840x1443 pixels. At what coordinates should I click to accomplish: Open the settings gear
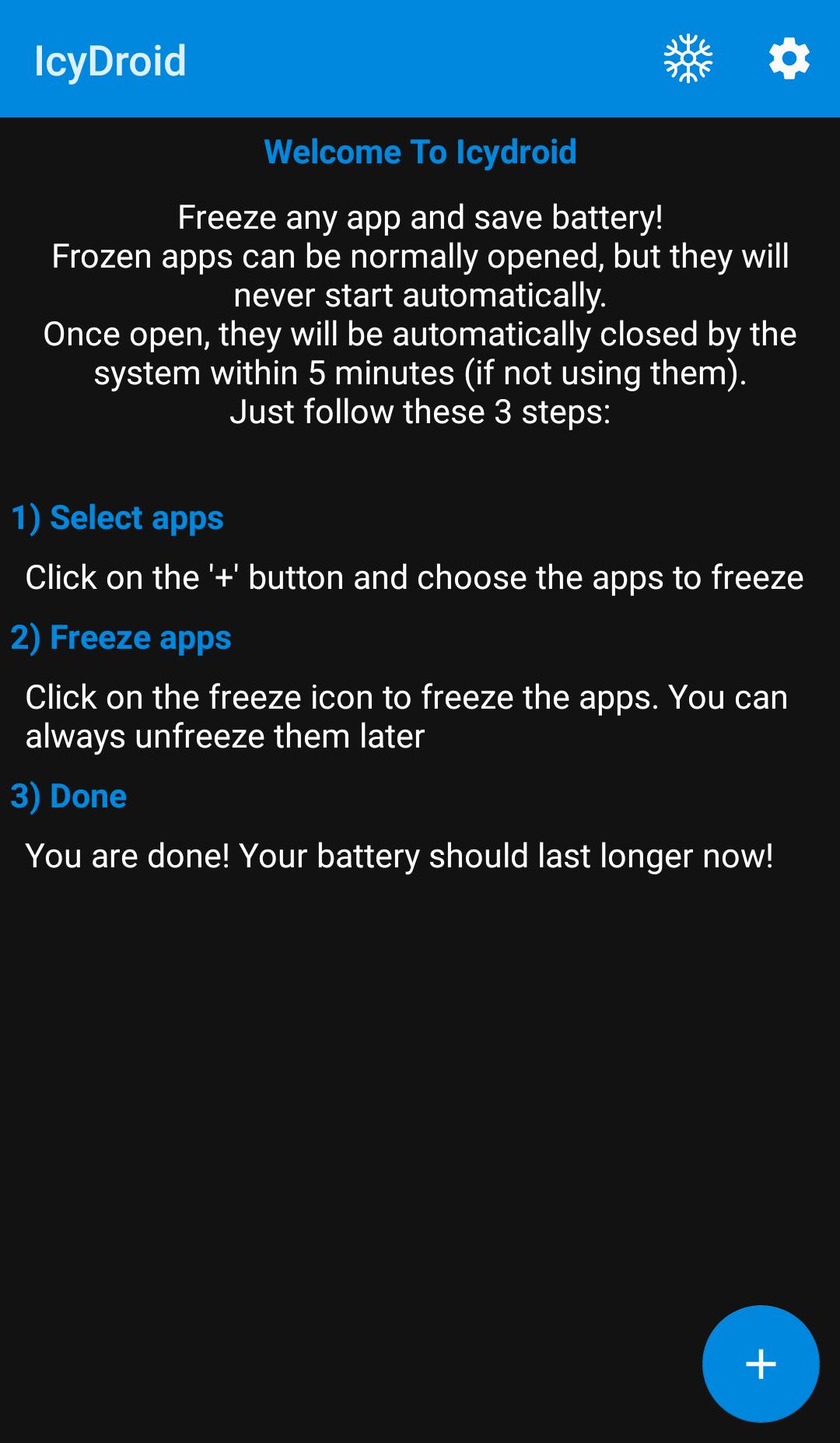coord(789,59)
